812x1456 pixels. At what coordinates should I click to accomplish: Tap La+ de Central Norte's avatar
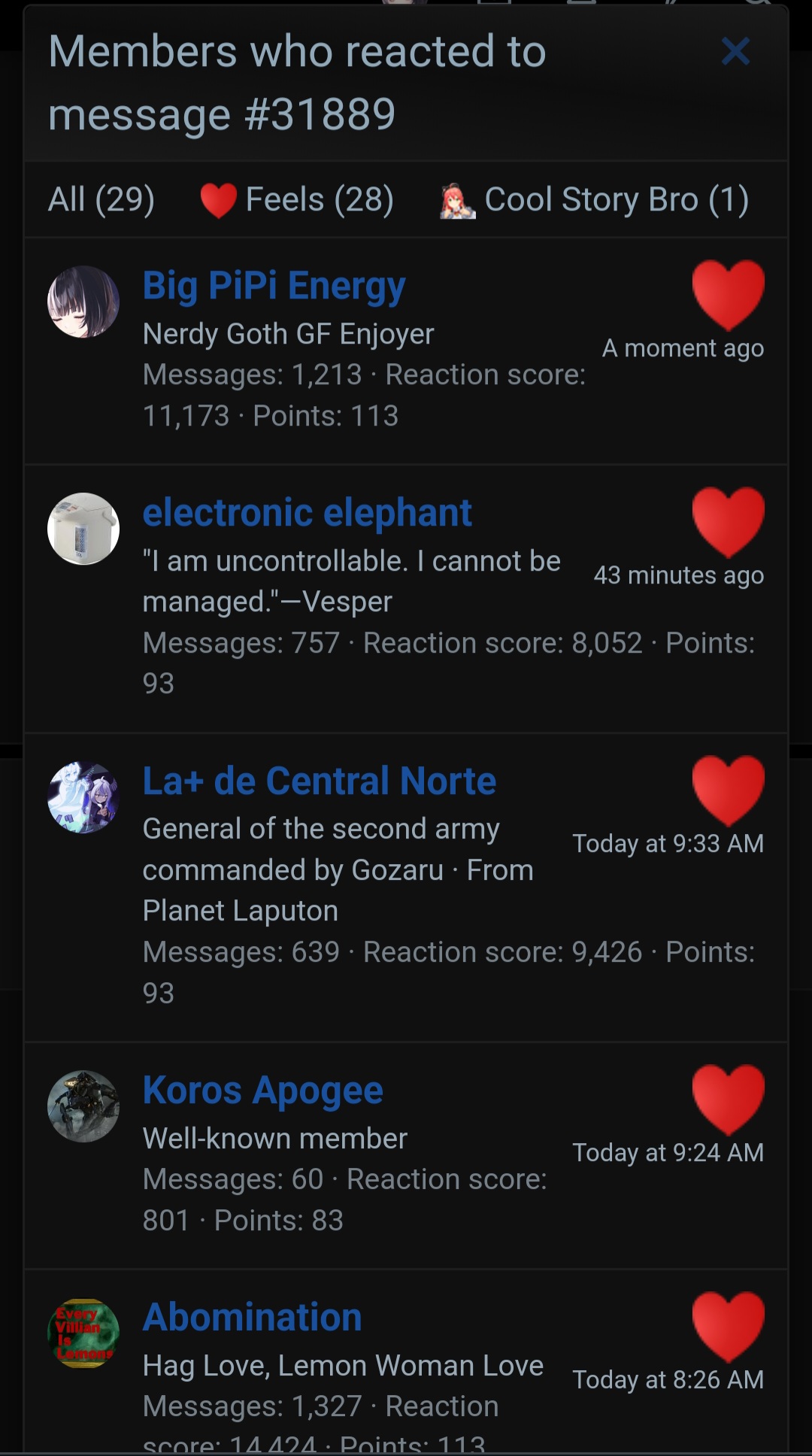pos(83,797)
